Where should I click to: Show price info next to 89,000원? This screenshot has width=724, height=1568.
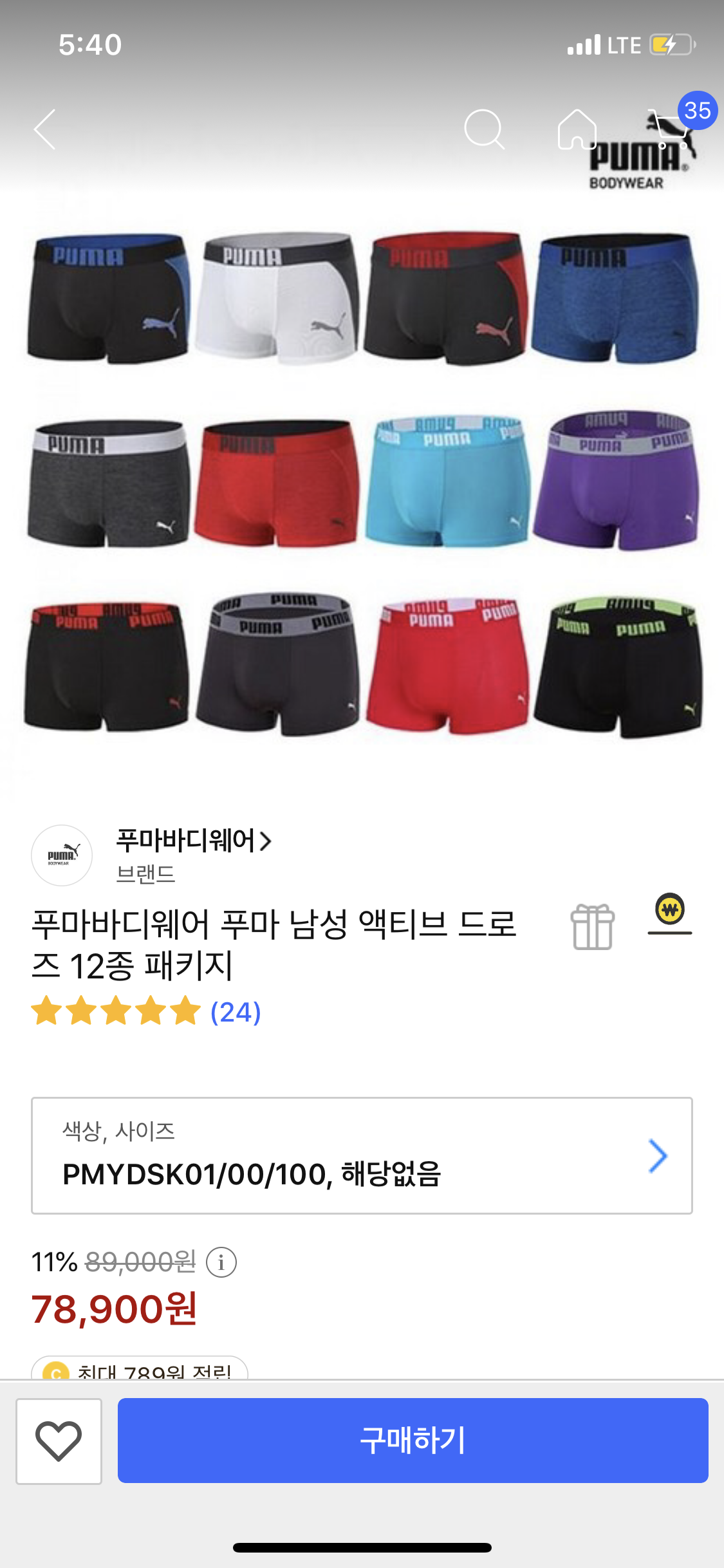[221, 1262]
